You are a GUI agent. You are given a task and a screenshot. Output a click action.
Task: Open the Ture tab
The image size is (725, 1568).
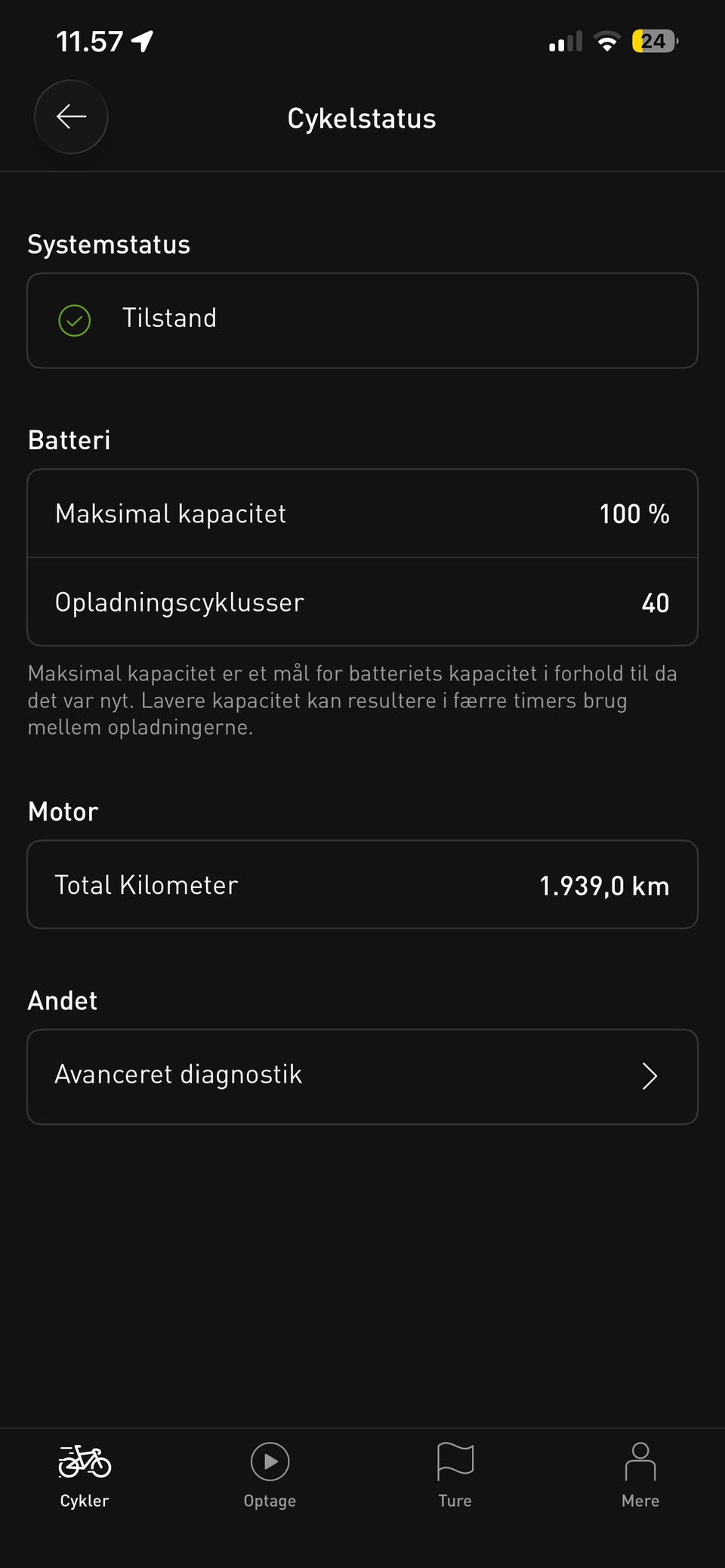455,1476
